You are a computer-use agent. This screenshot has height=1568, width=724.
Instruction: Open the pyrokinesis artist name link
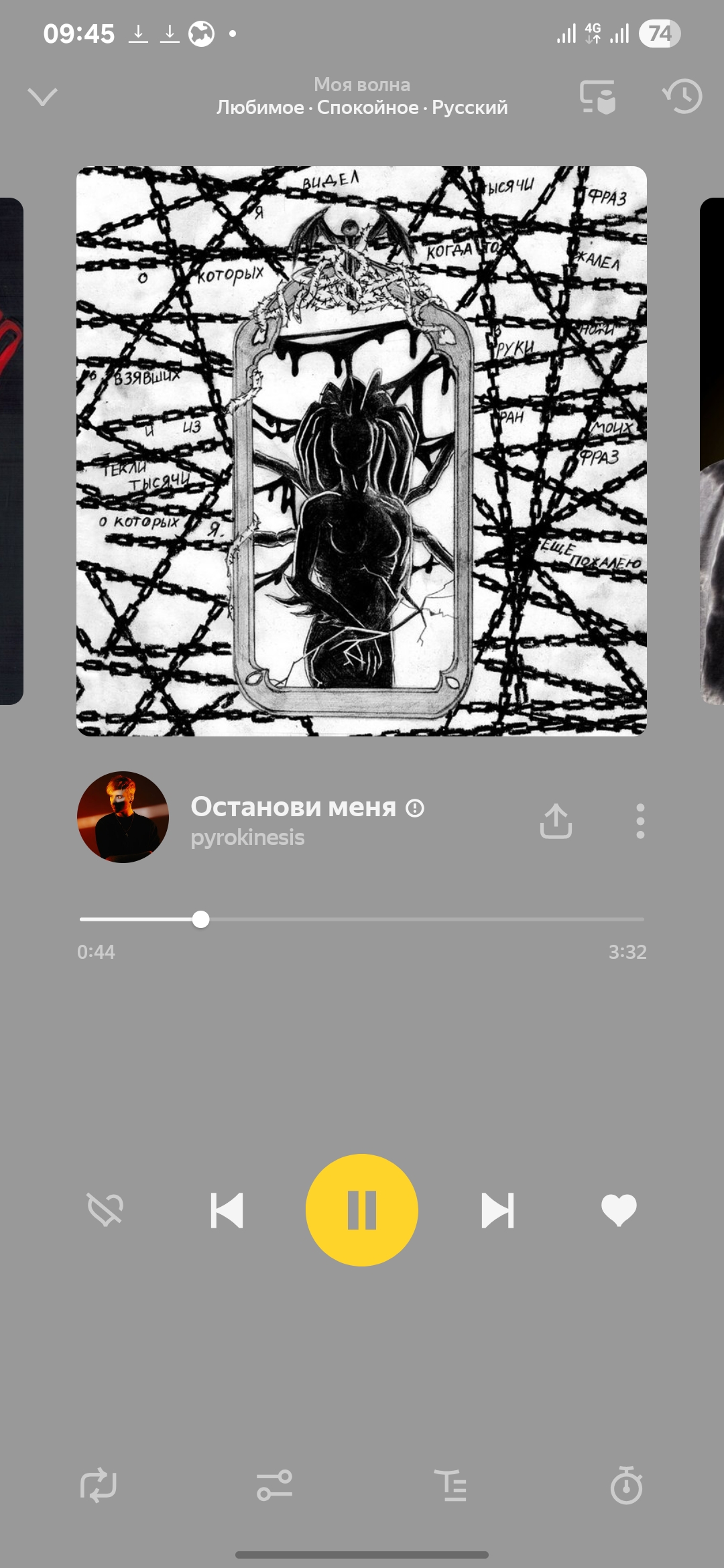click(247, 838)
